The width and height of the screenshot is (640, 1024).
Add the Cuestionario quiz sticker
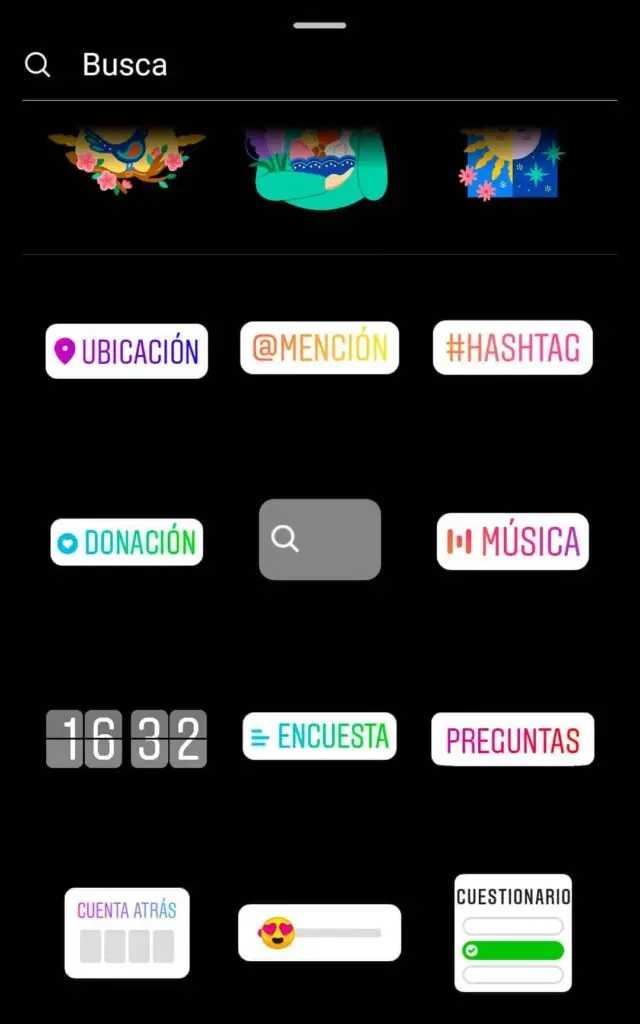coord(513,933)
